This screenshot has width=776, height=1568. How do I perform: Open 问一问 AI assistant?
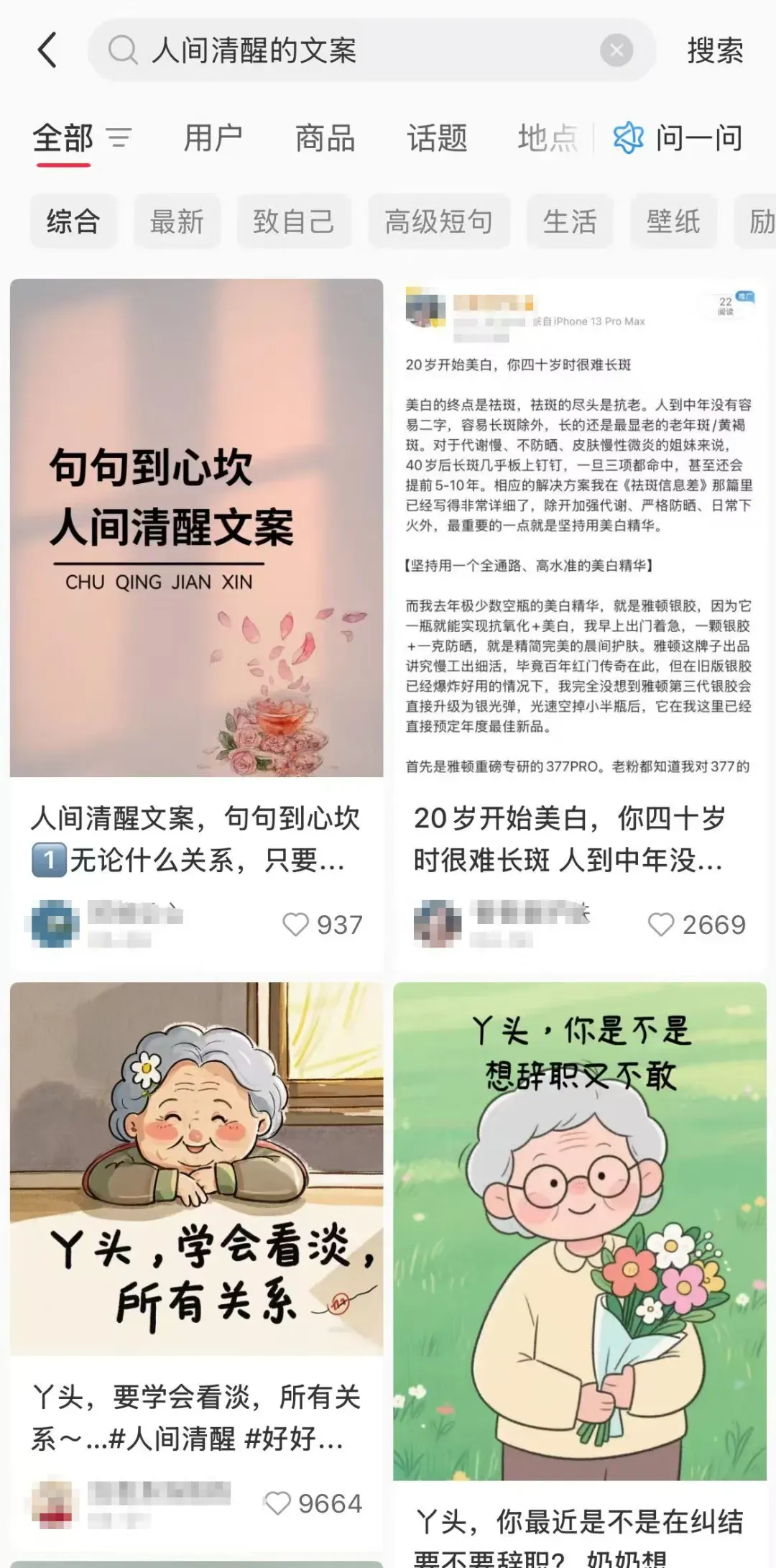679,138
